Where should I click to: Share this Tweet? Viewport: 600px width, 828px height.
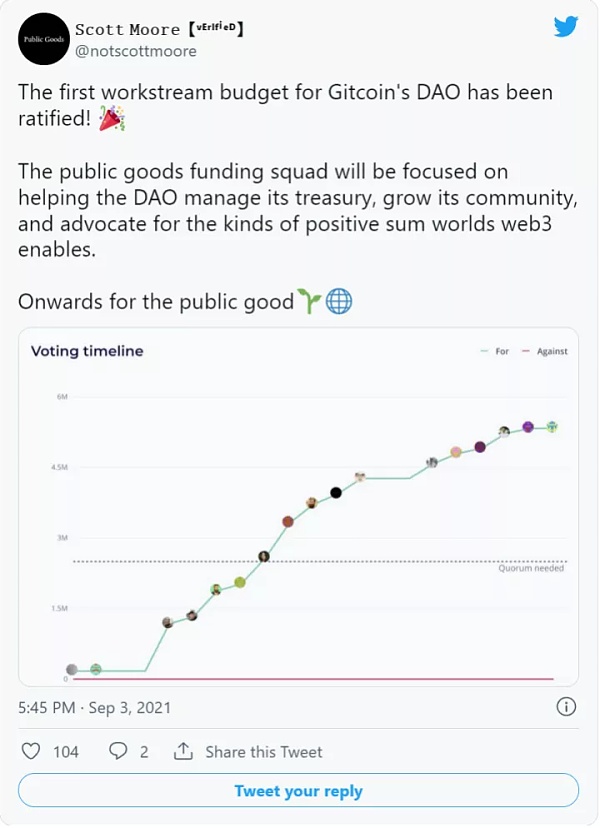(x=249, y=751)
